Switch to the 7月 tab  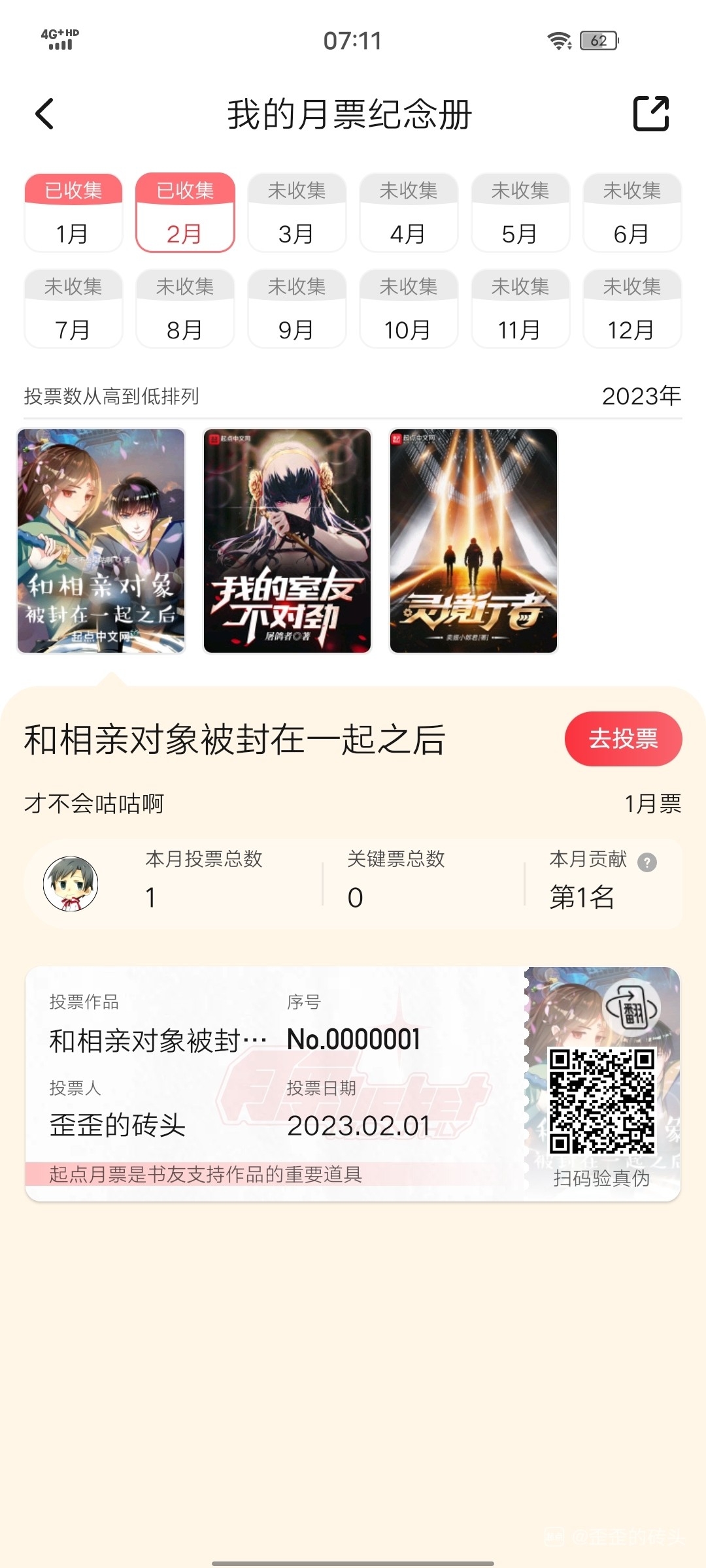pyautogui.click(x=73, y=308)
